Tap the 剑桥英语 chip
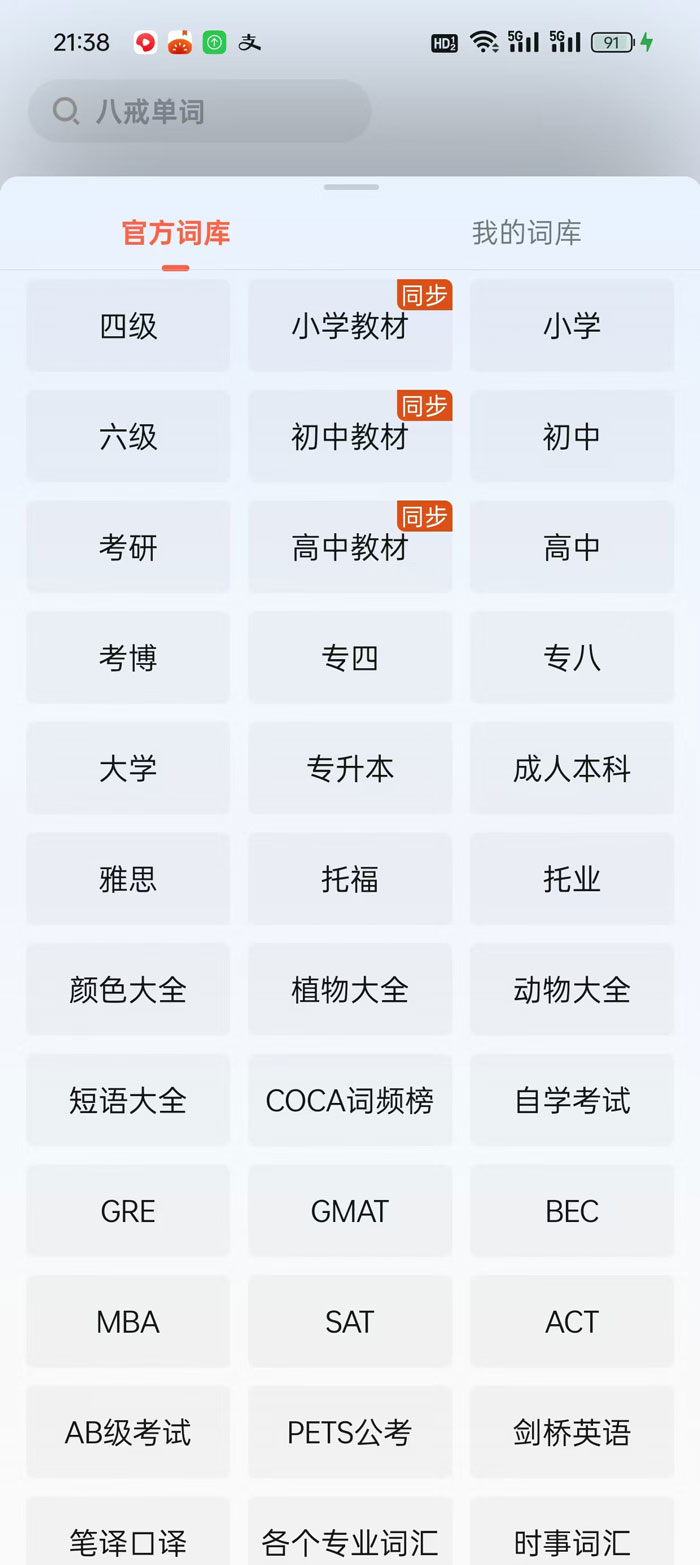700x1565 pixels. point(572,1433)
